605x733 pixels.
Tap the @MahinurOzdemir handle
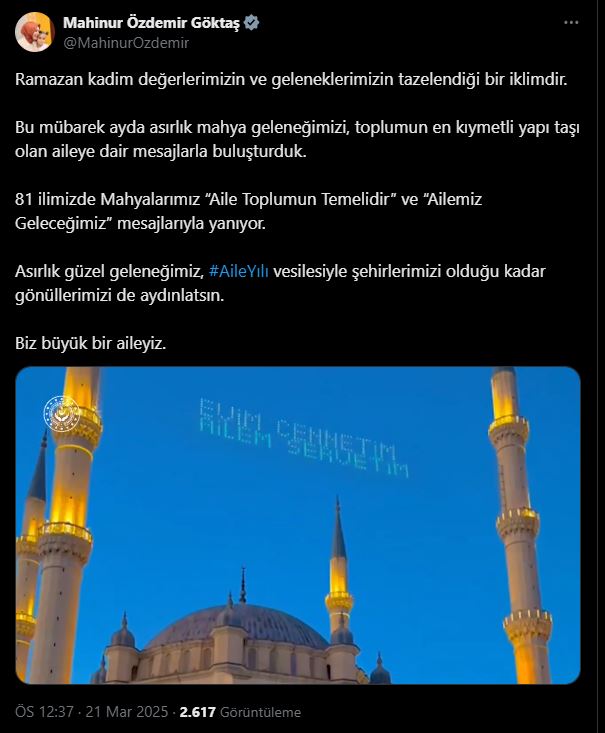click(125, 42)
